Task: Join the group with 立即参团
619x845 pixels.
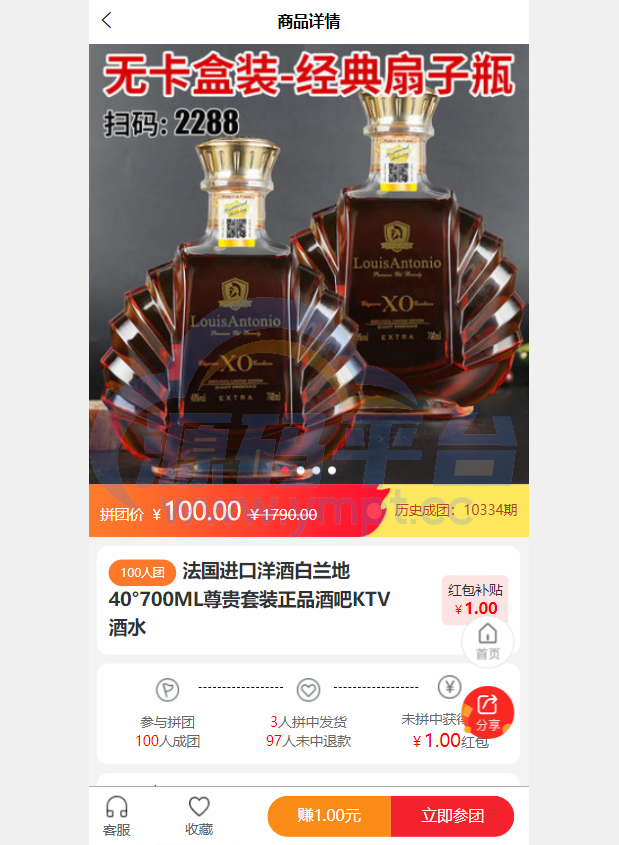Action: (452, 816)
